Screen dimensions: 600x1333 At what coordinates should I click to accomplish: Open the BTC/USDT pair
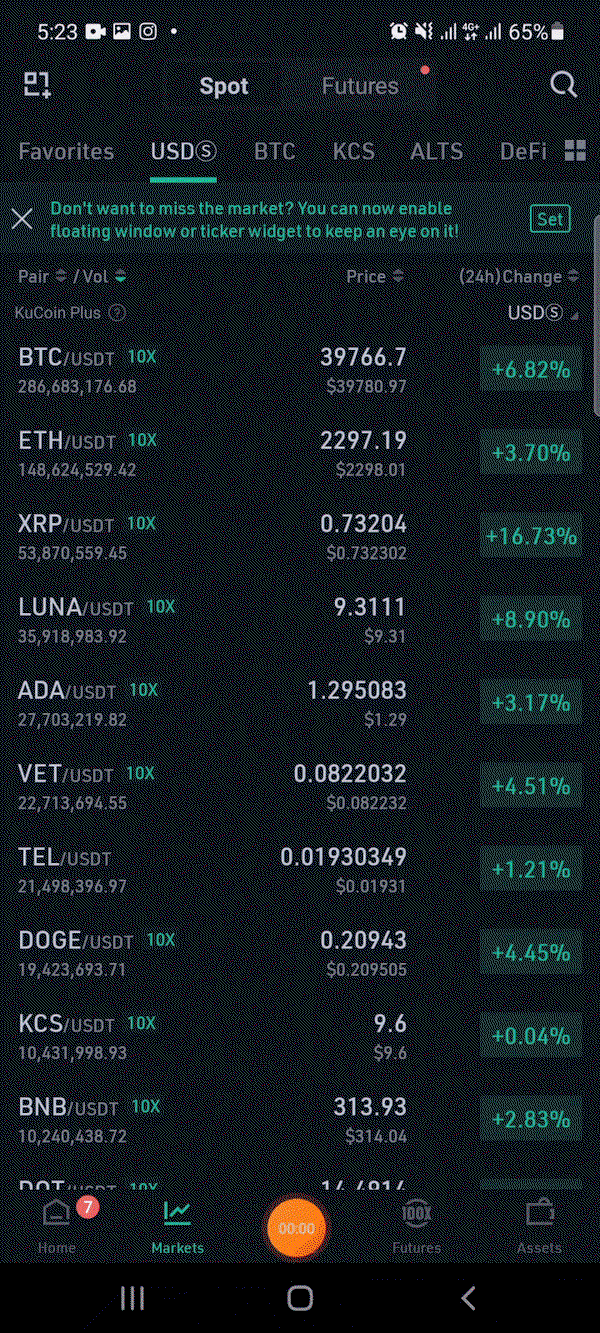coord(300,370)
